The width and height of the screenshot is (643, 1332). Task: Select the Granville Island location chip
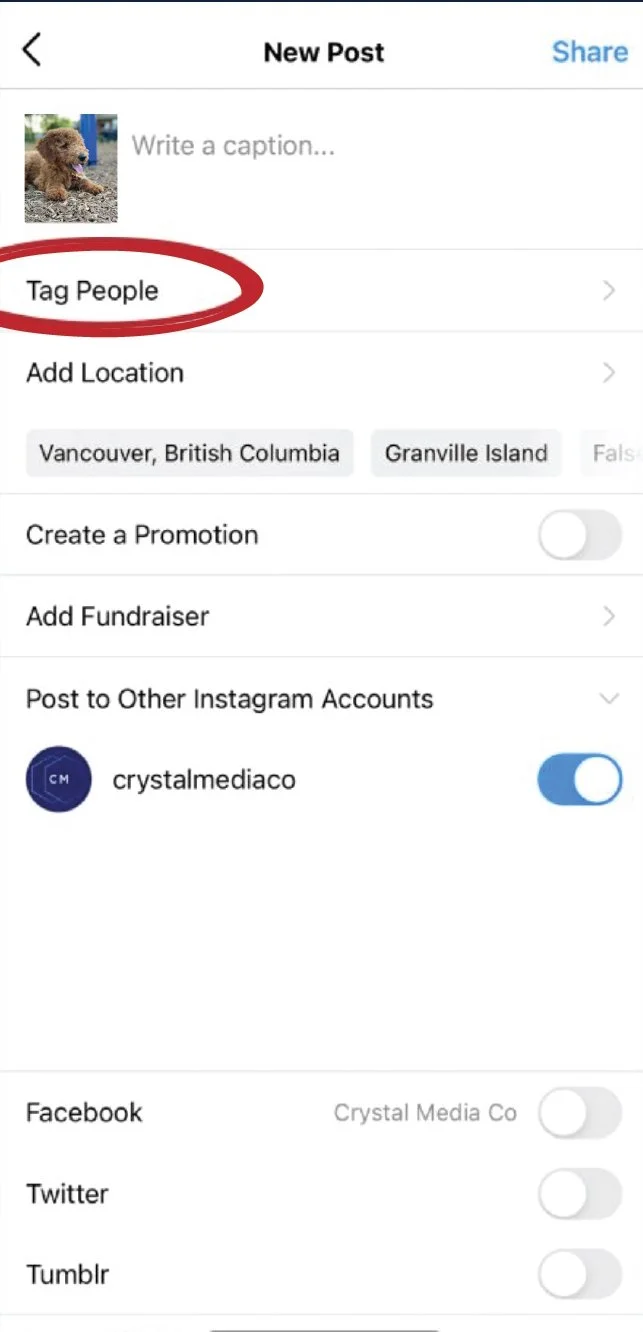coord(466,453)
